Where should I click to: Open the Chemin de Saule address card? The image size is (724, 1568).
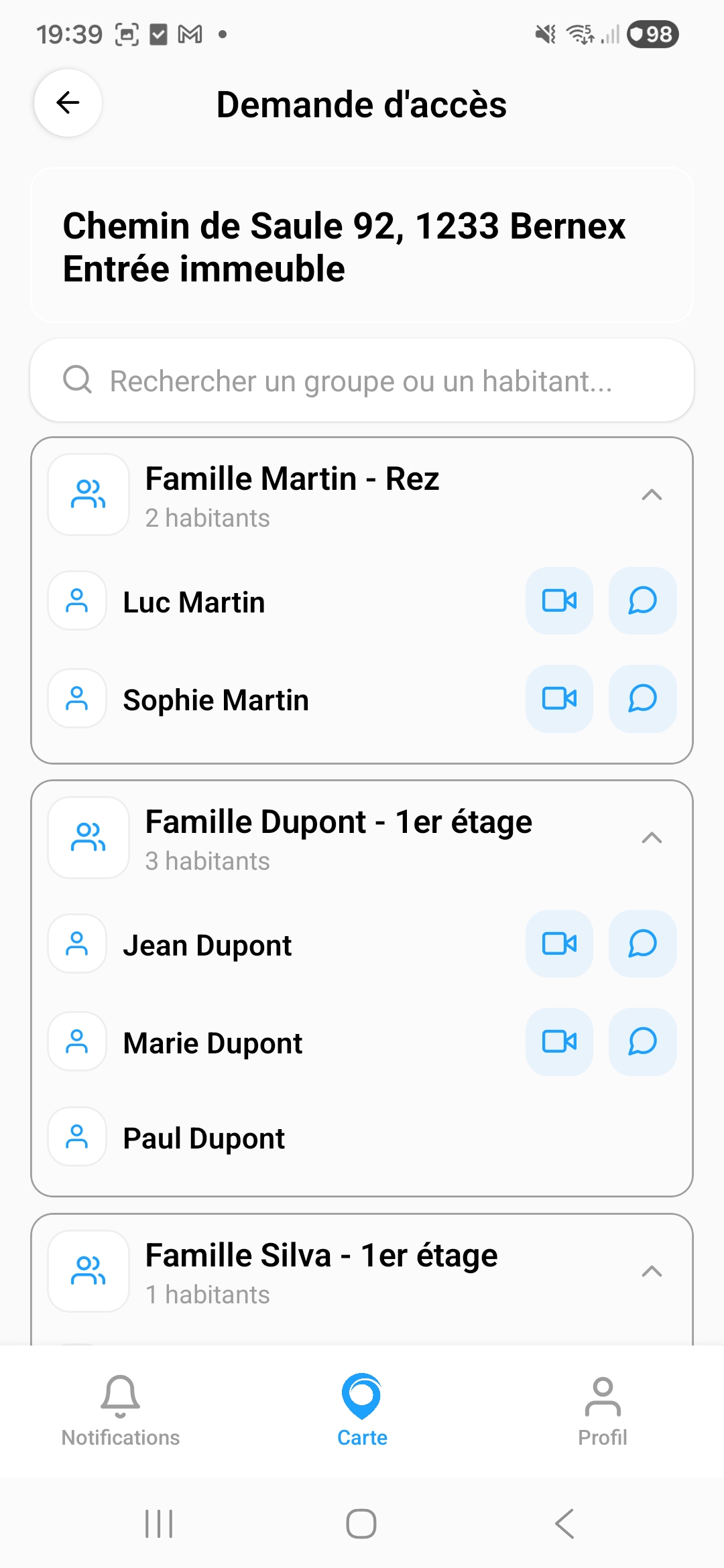point(362,247)
